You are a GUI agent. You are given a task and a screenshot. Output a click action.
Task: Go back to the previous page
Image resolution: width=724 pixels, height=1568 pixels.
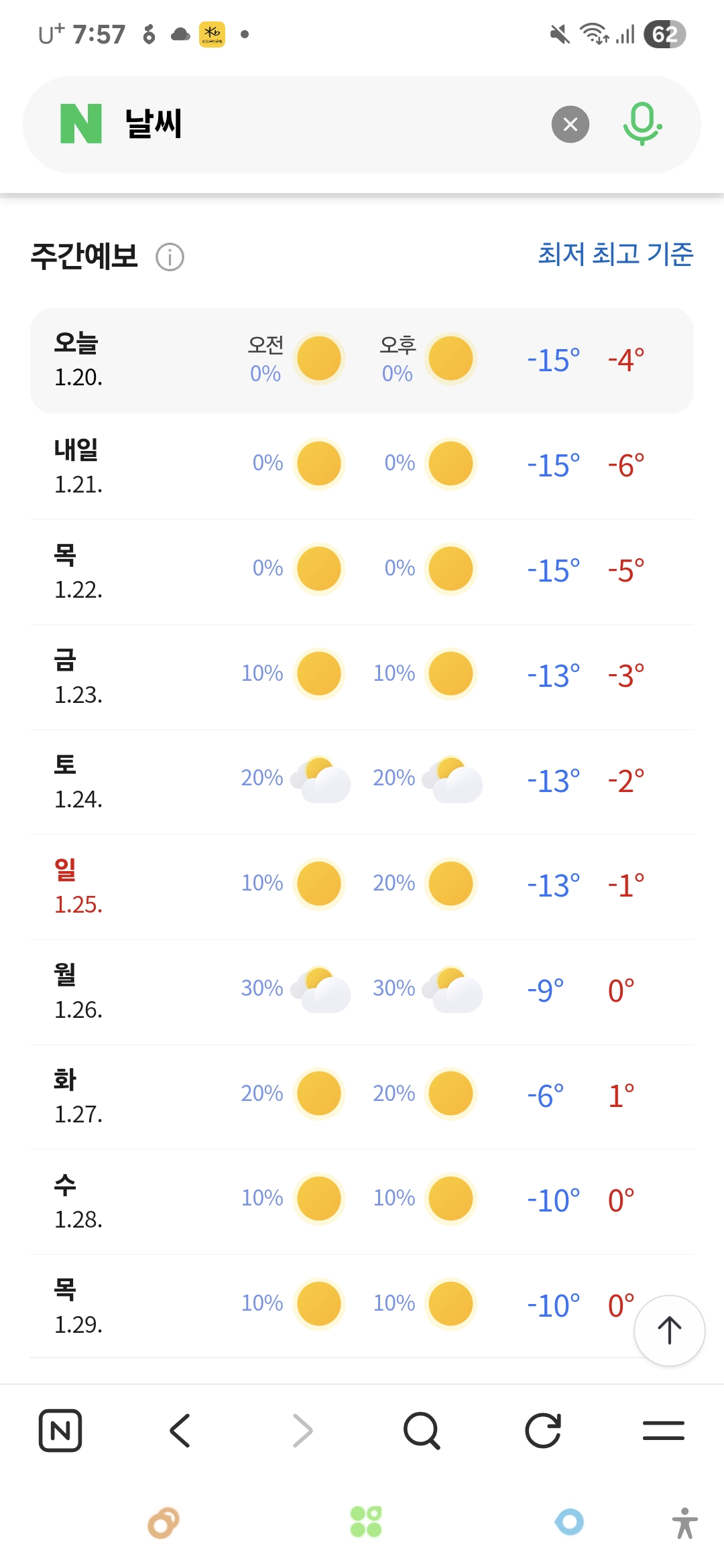pos(180,1431)
